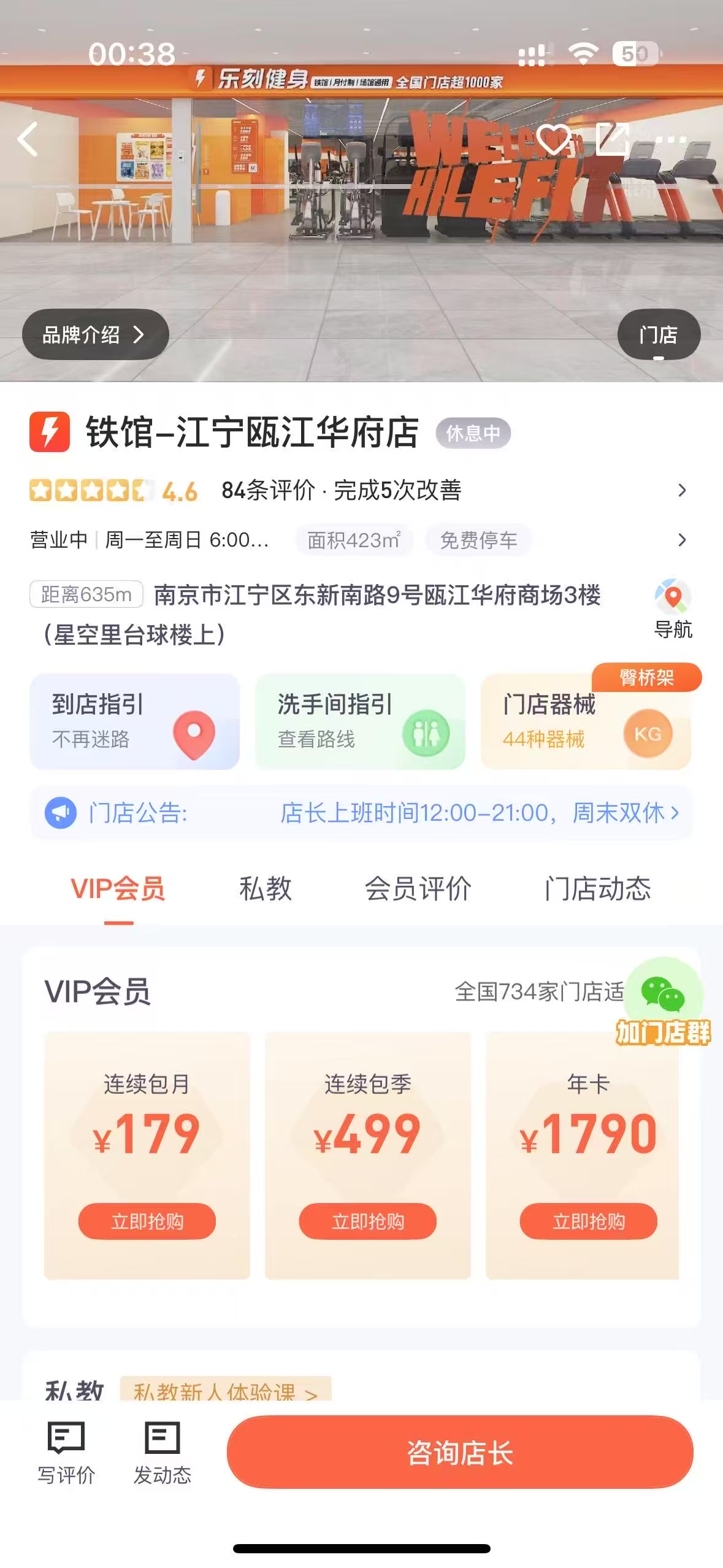Image resolution: width=723 pixels, height=1568 pixels.
Task: Favorite this gym with the heart icon
Action: point(554,139)
